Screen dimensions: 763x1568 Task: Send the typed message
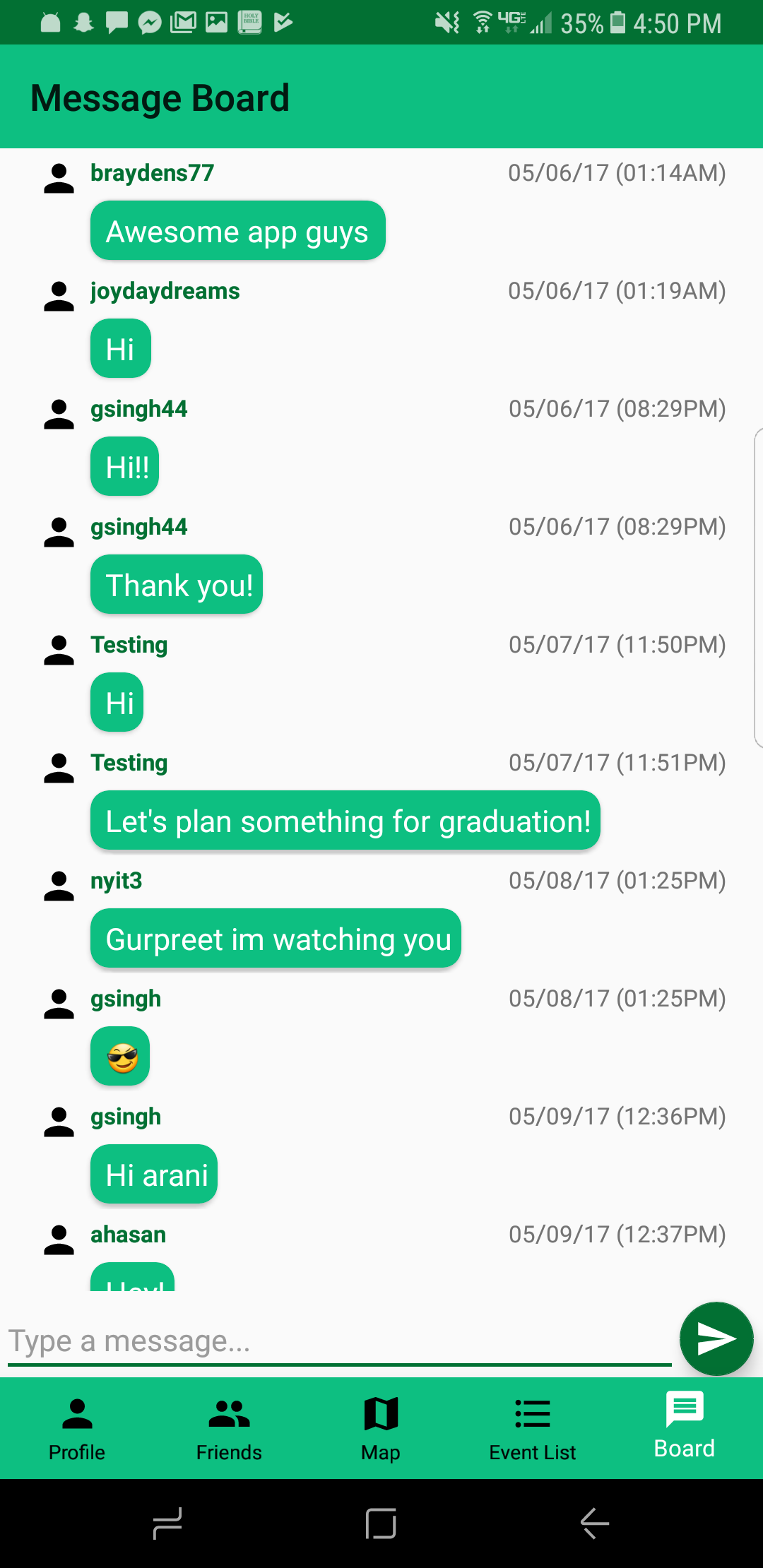716,1338
